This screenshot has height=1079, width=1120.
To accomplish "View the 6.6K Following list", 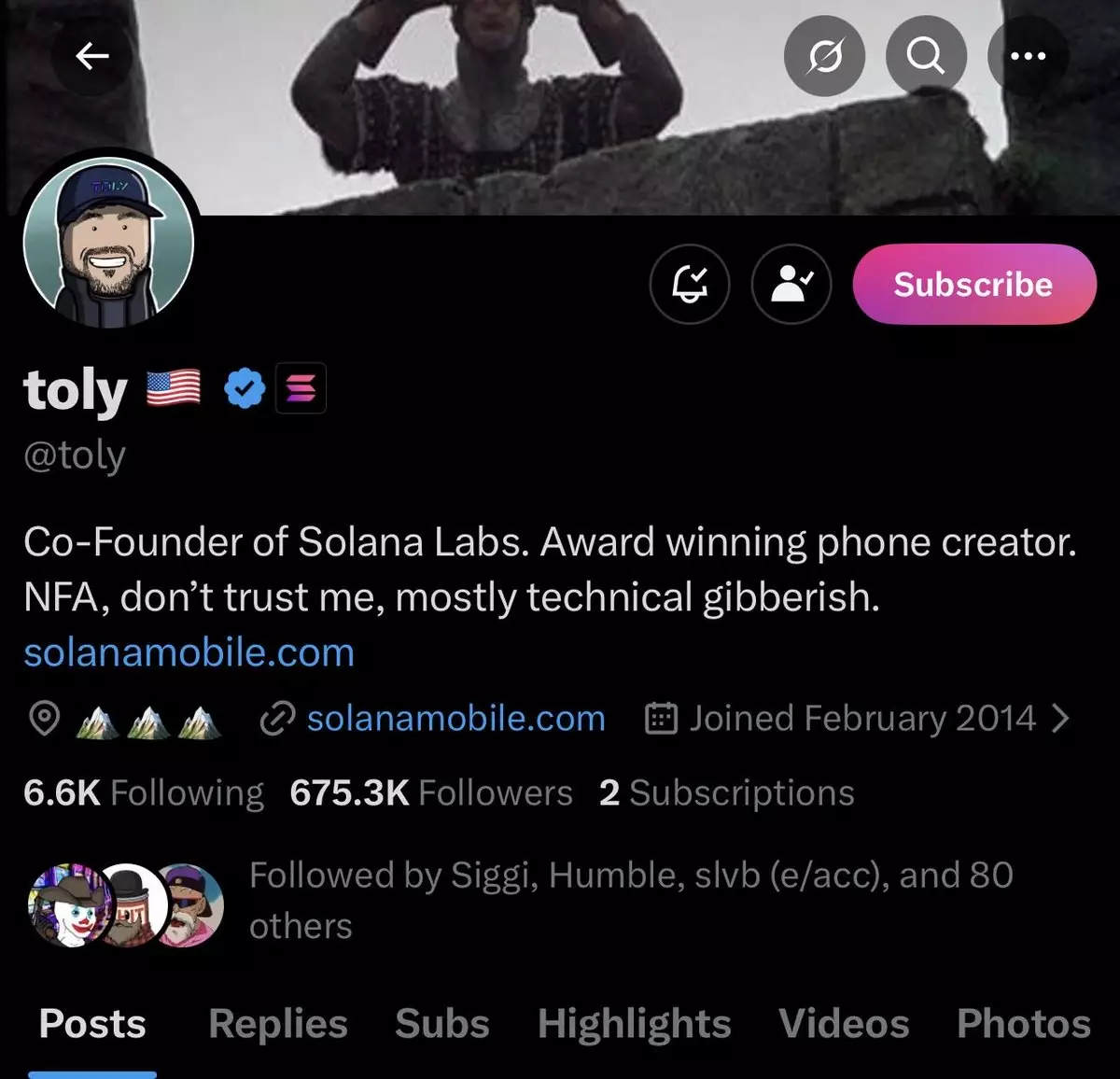I will click(x=144, y=792).
